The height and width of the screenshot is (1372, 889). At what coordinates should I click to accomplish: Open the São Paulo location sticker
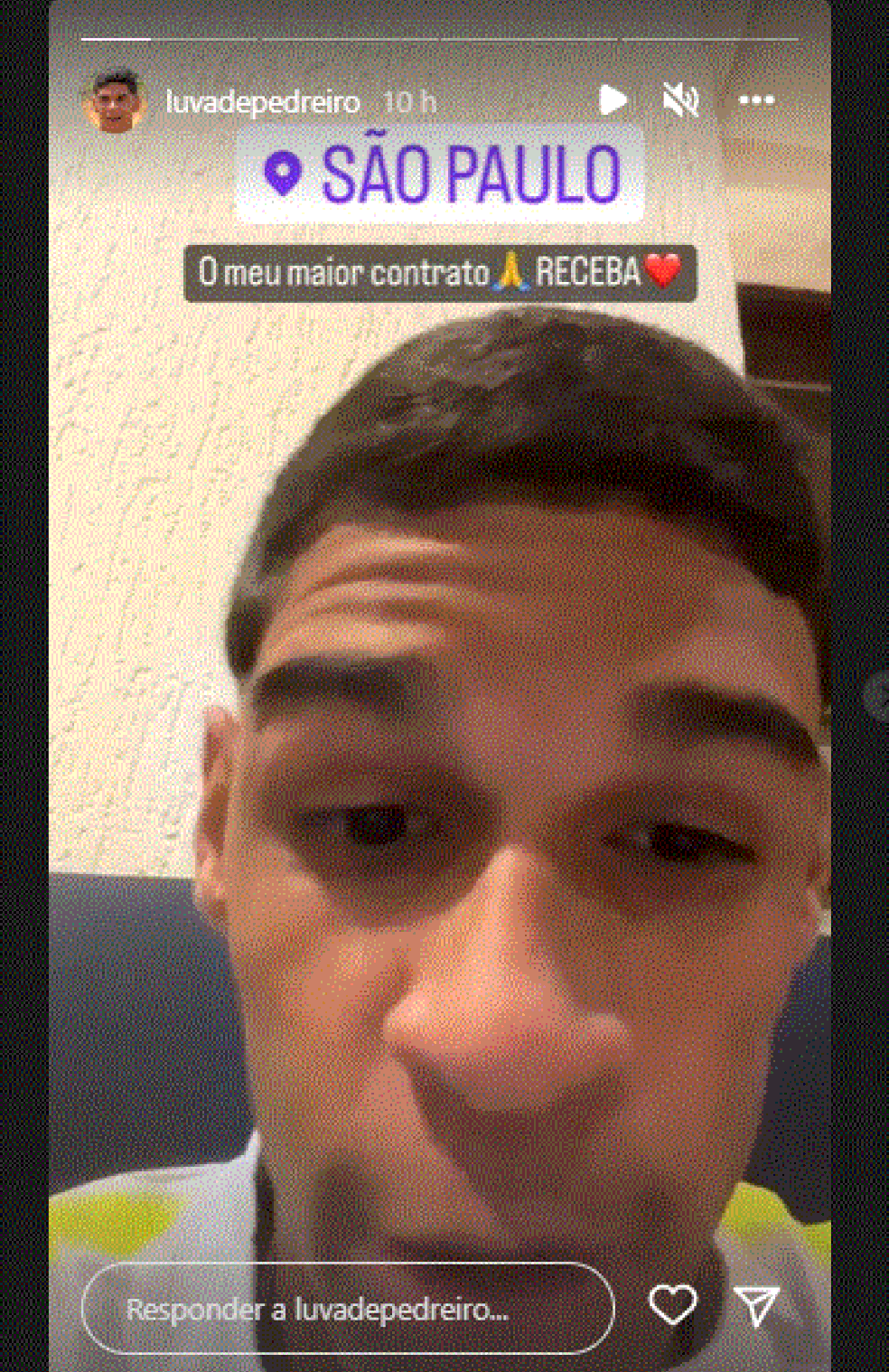(440, 174)
